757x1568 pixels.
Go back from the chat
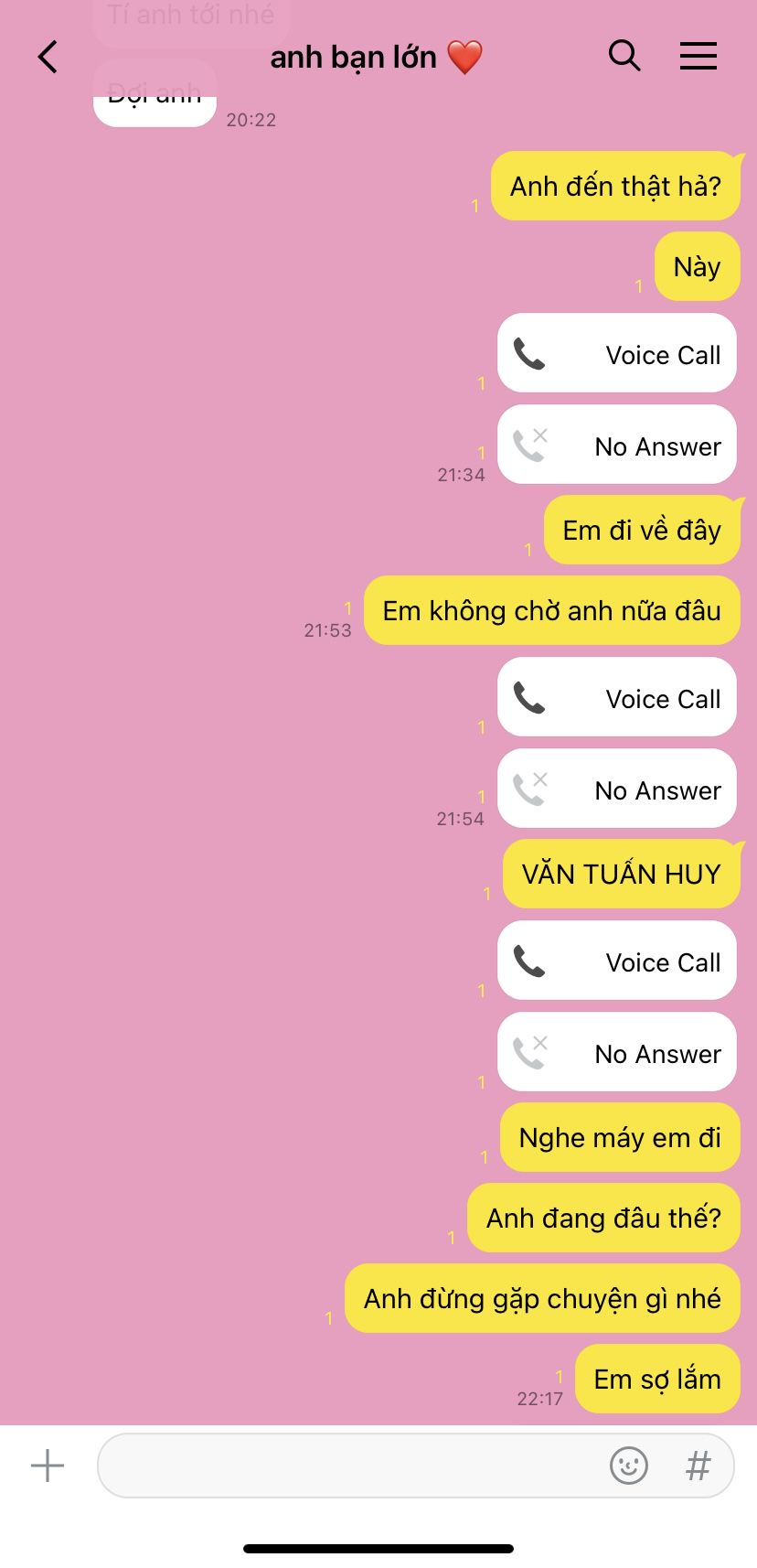click(x=48, y=57)
